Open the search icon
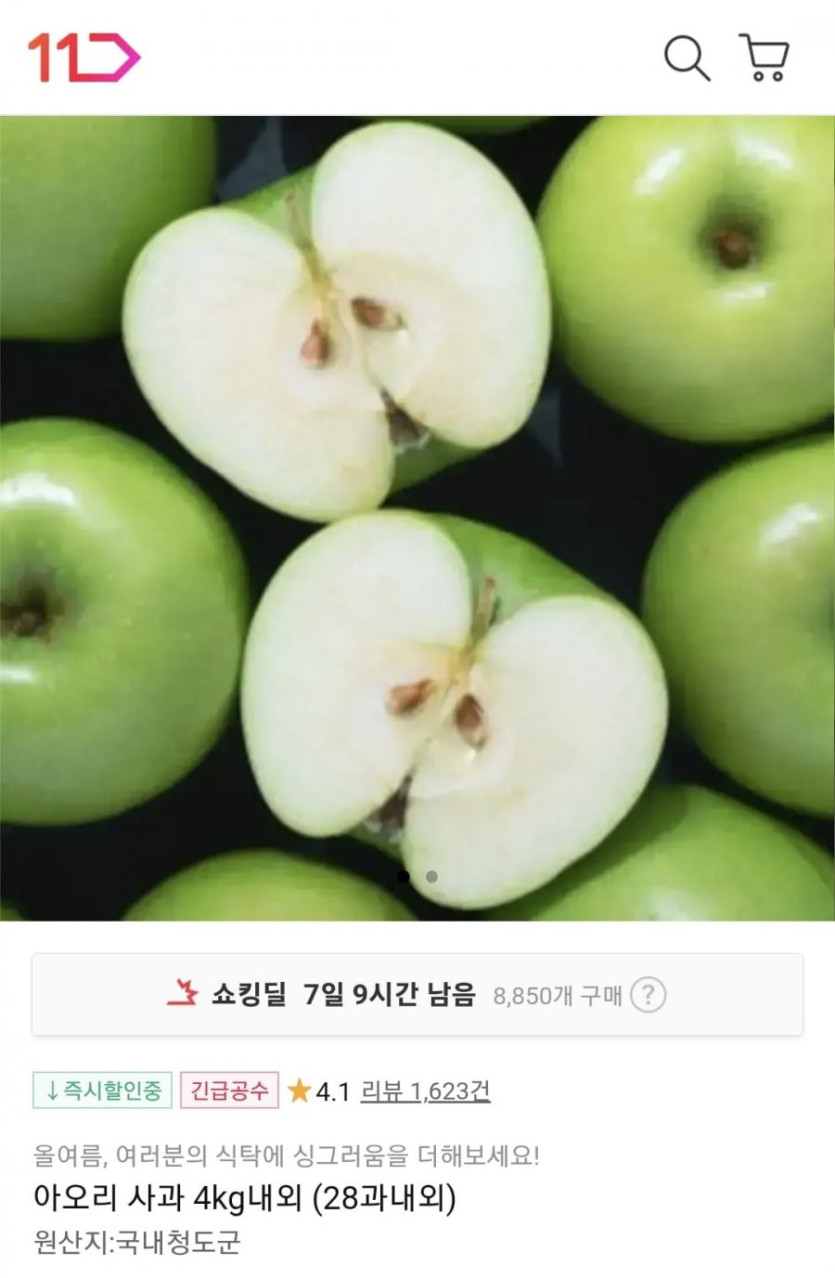The image size is (835, 1278). coord(687,58)
